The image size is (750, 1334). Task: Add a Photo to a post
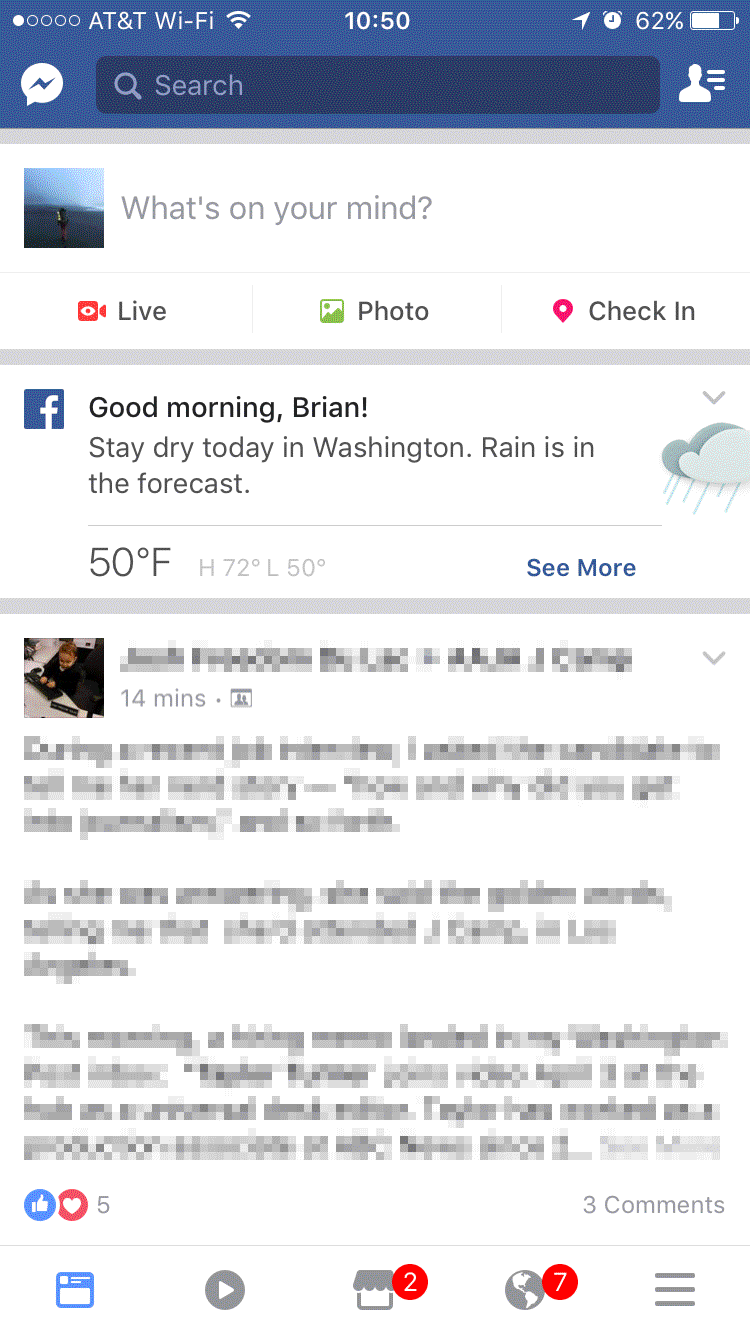tap(375, 312)
